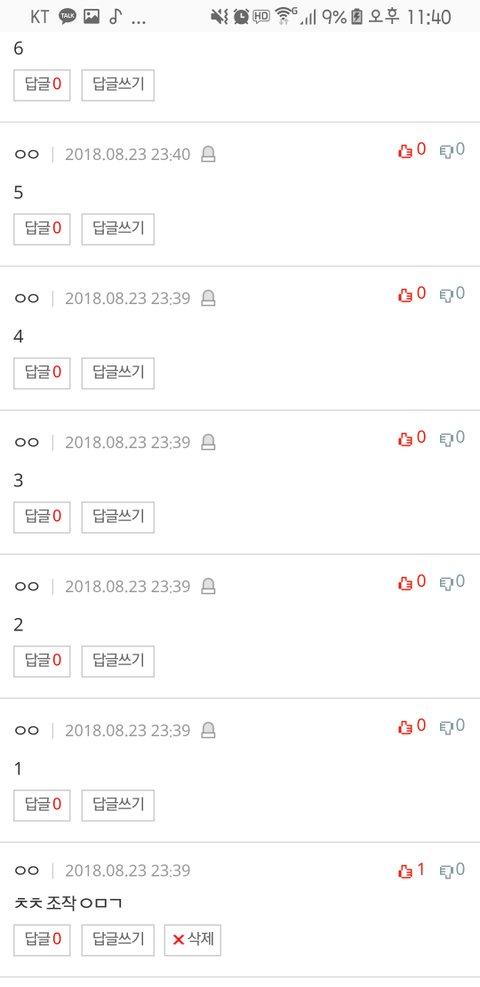Report comment "3" using the siren icon
Viewport: 480px width, 987px height.
(x=208, y=443)
